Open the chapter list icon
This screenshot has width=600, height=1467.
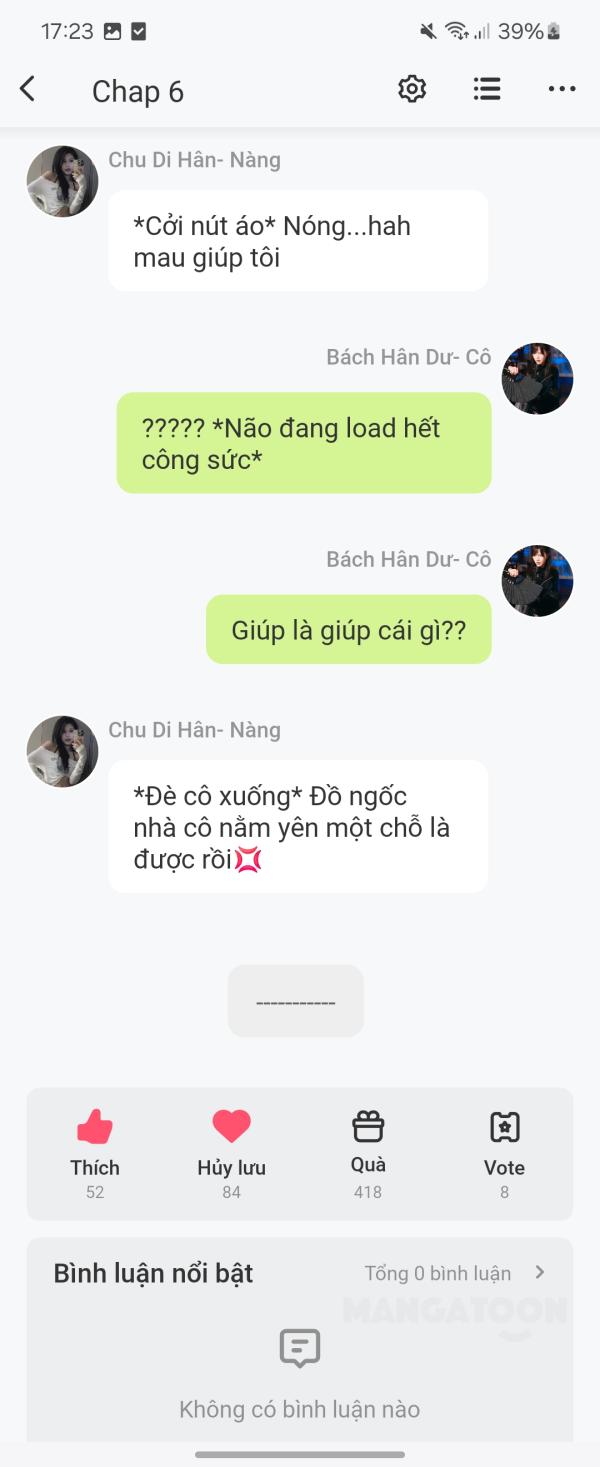coord(487,90)
